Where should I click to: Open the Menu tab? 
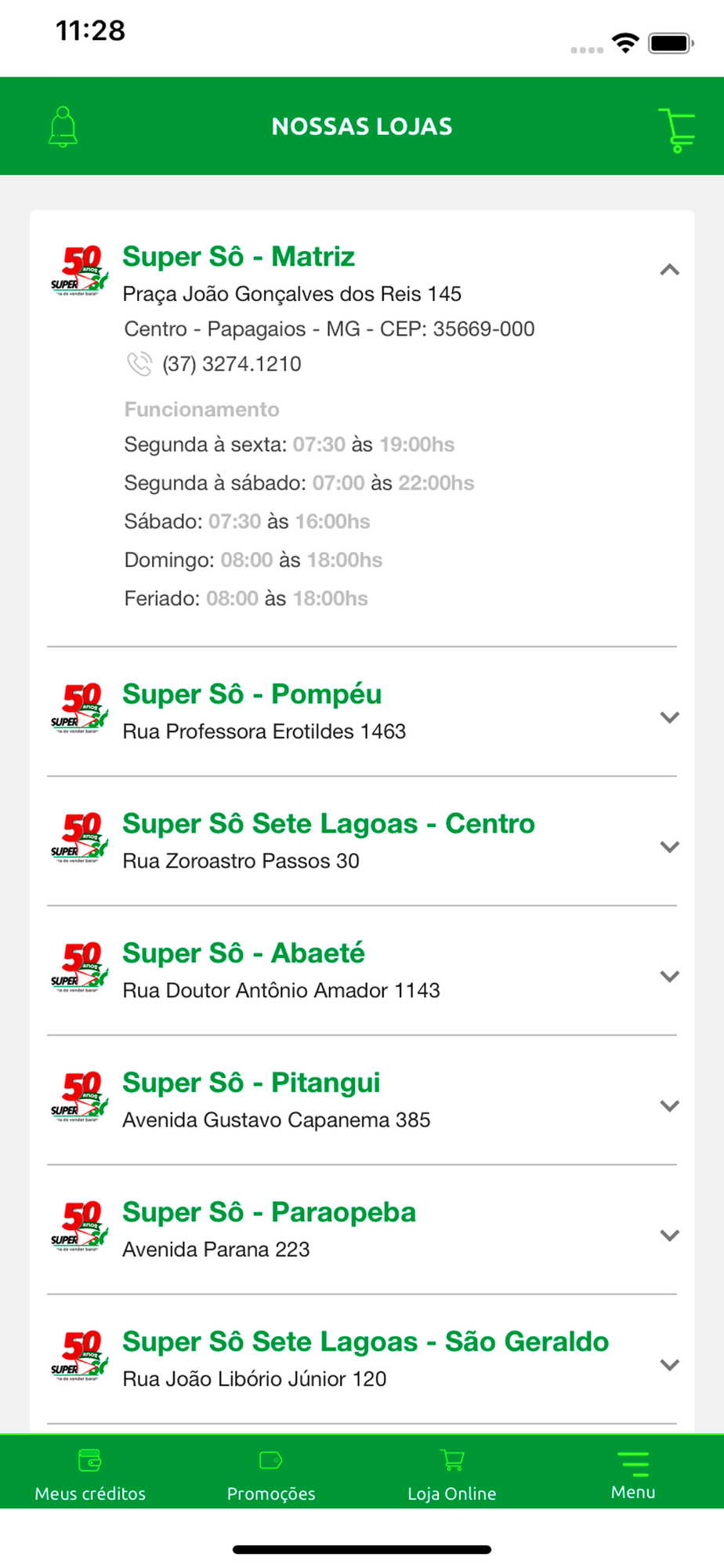633,1474
